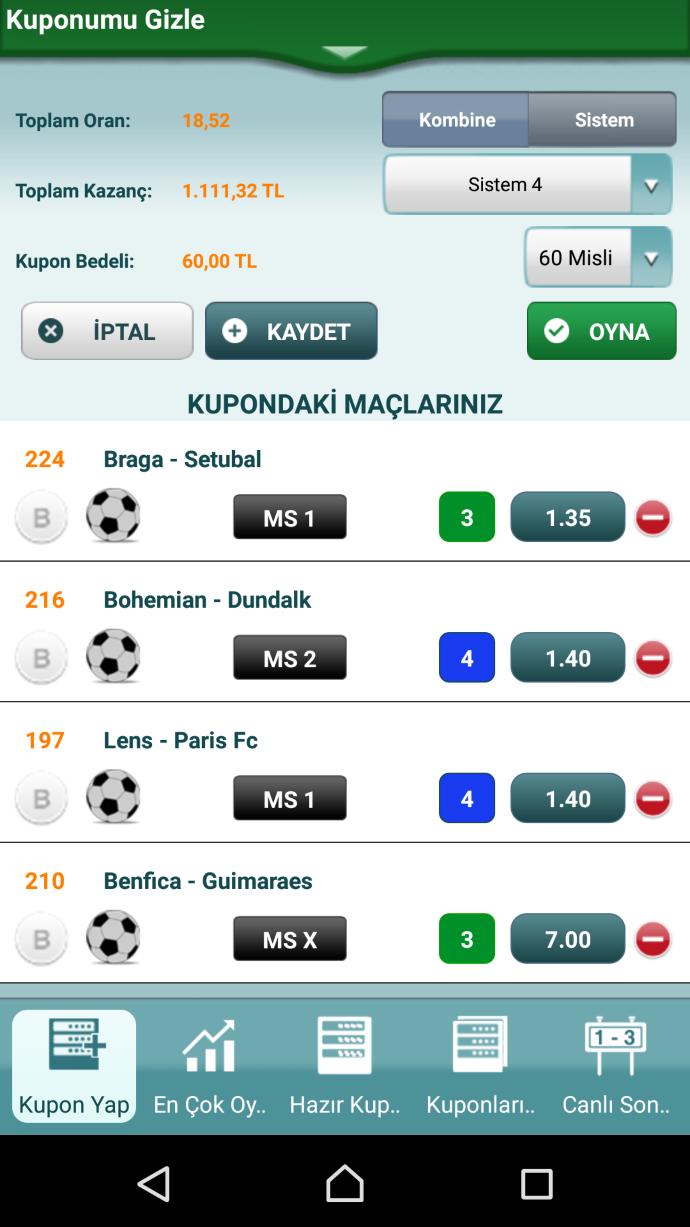
Task: Remove Braga - Setubal from the coupon
Action: point(653,518)
